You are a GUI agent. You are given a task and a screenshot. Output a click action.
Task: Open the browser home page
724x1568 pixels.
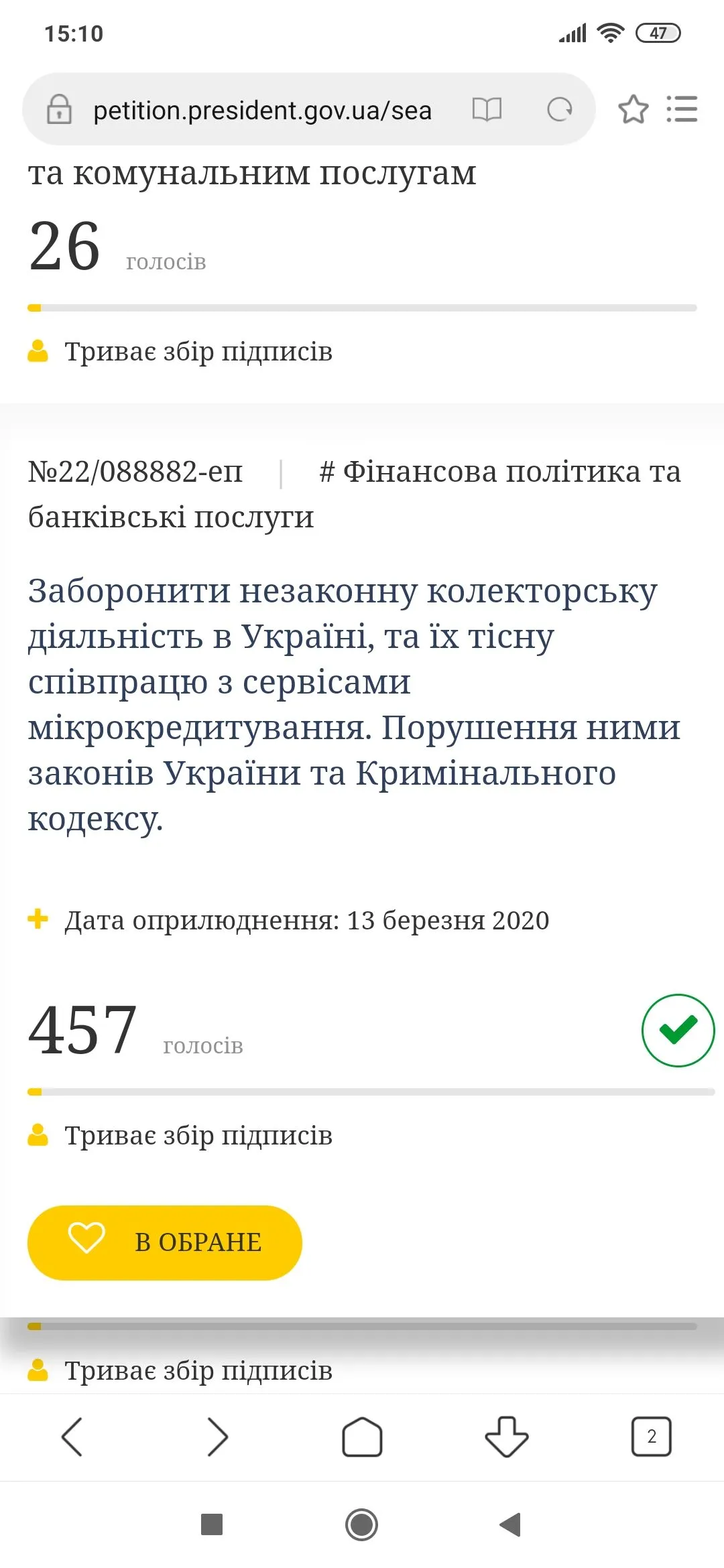point(362,1437)
